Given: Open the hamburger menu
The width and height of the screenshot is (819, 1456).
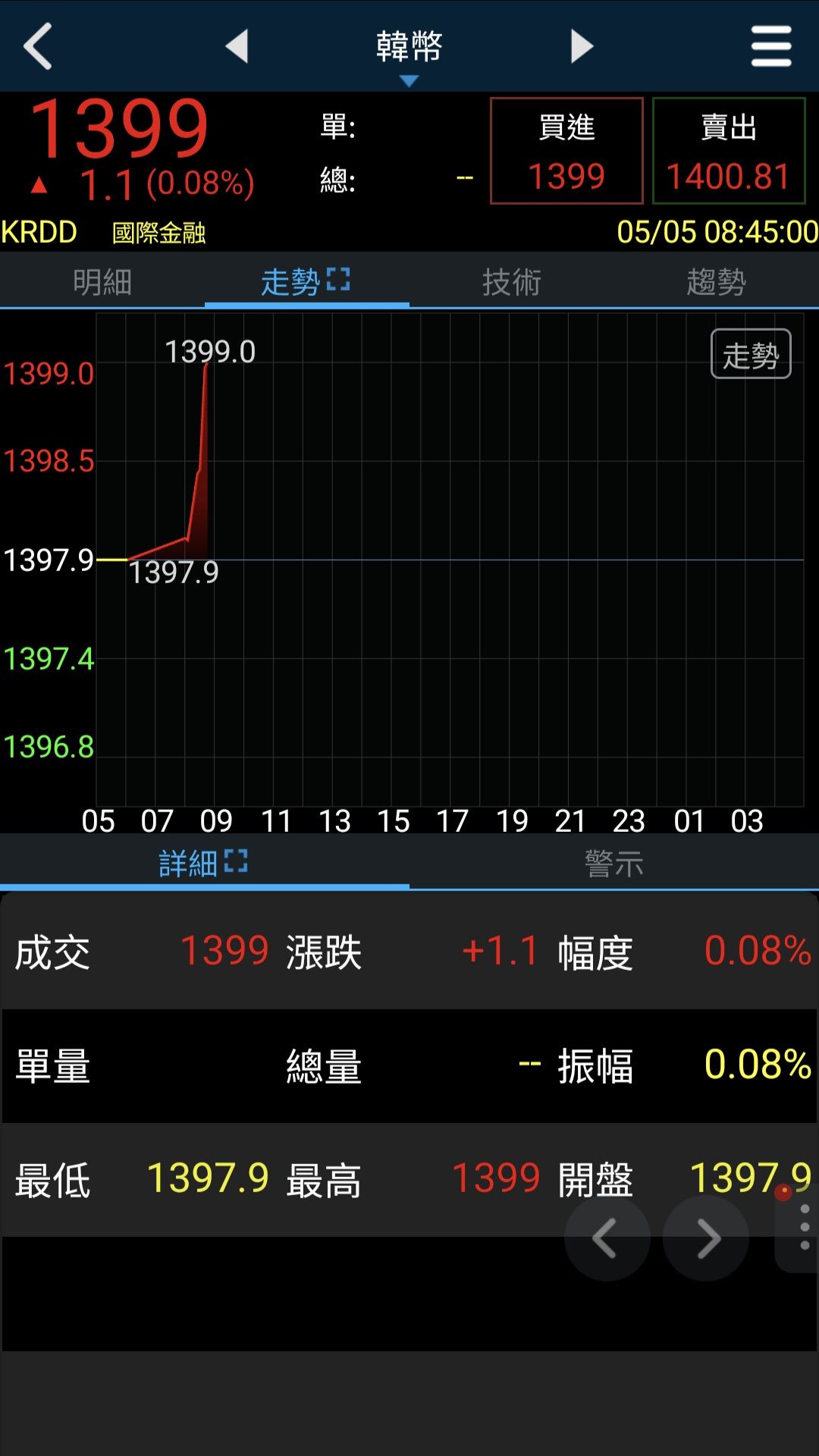Looking at the screenshot, I should coord(771,46).
